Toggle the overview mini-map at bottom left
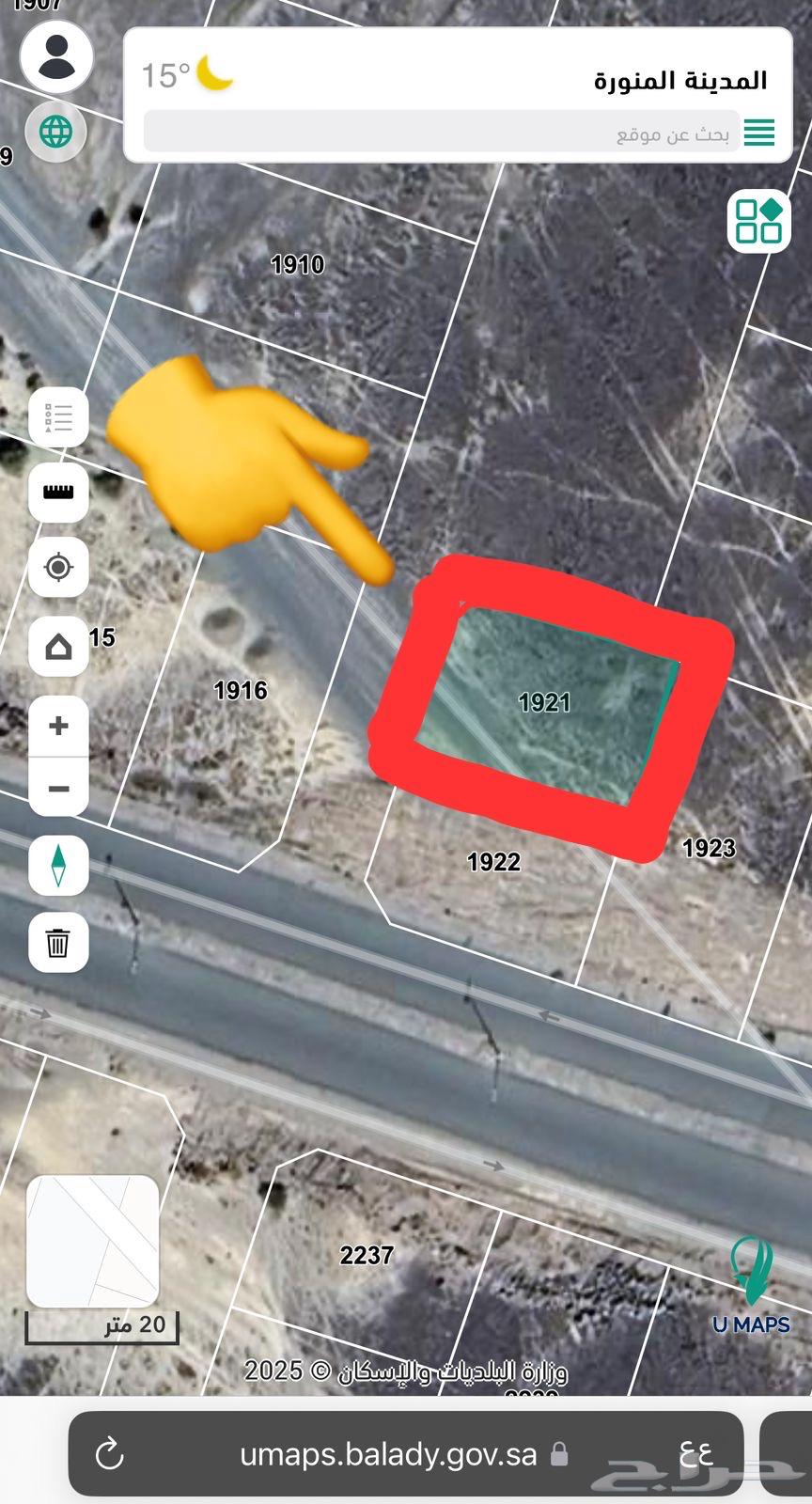Screen dimensions: 812x1504 point(93,1241)
